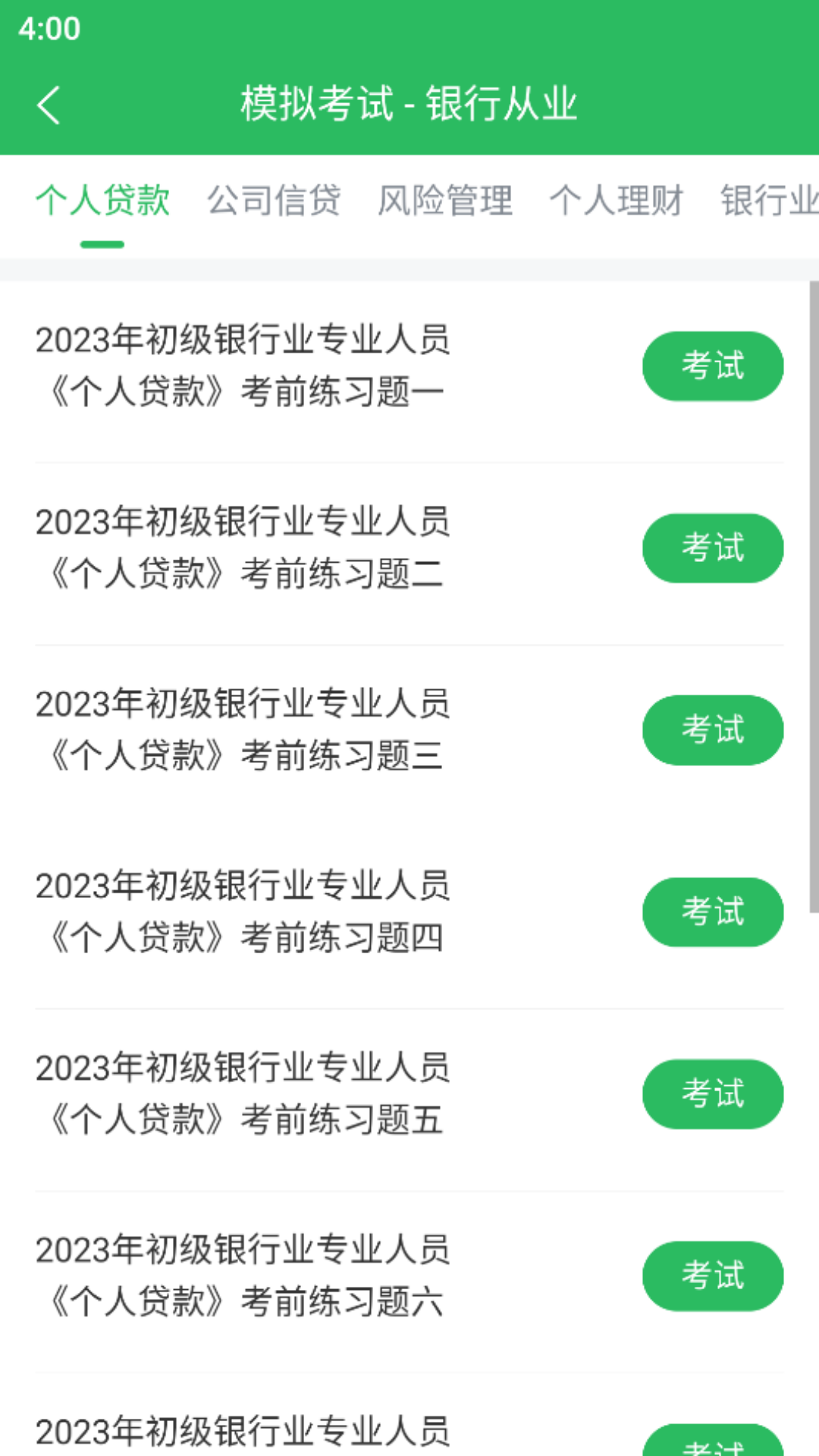Screen dimensions: 819x1456
Task: Begin the exam for 考前练习题三
Action: click(x=712, y=730)
